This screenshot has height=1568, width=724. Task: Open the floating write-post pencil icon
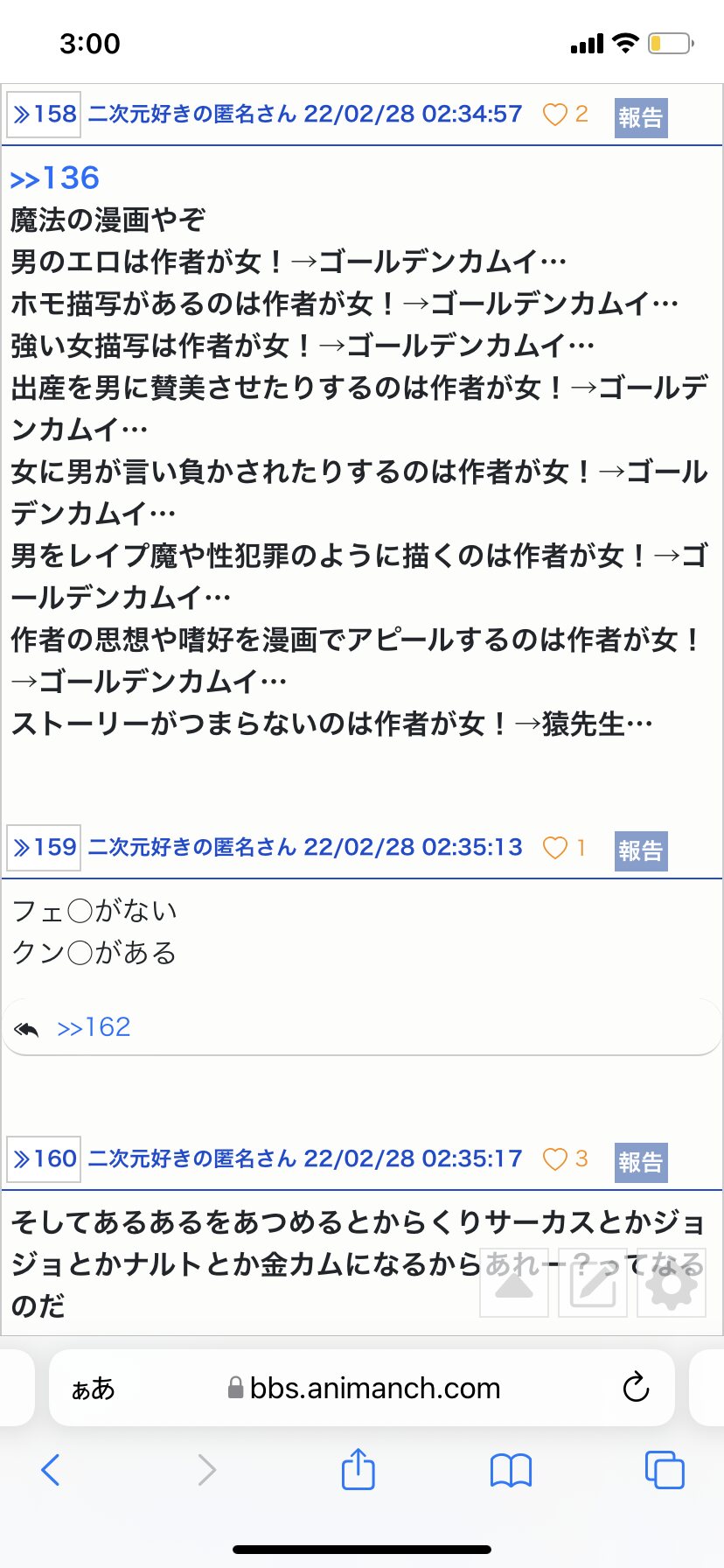(593, 1283)
